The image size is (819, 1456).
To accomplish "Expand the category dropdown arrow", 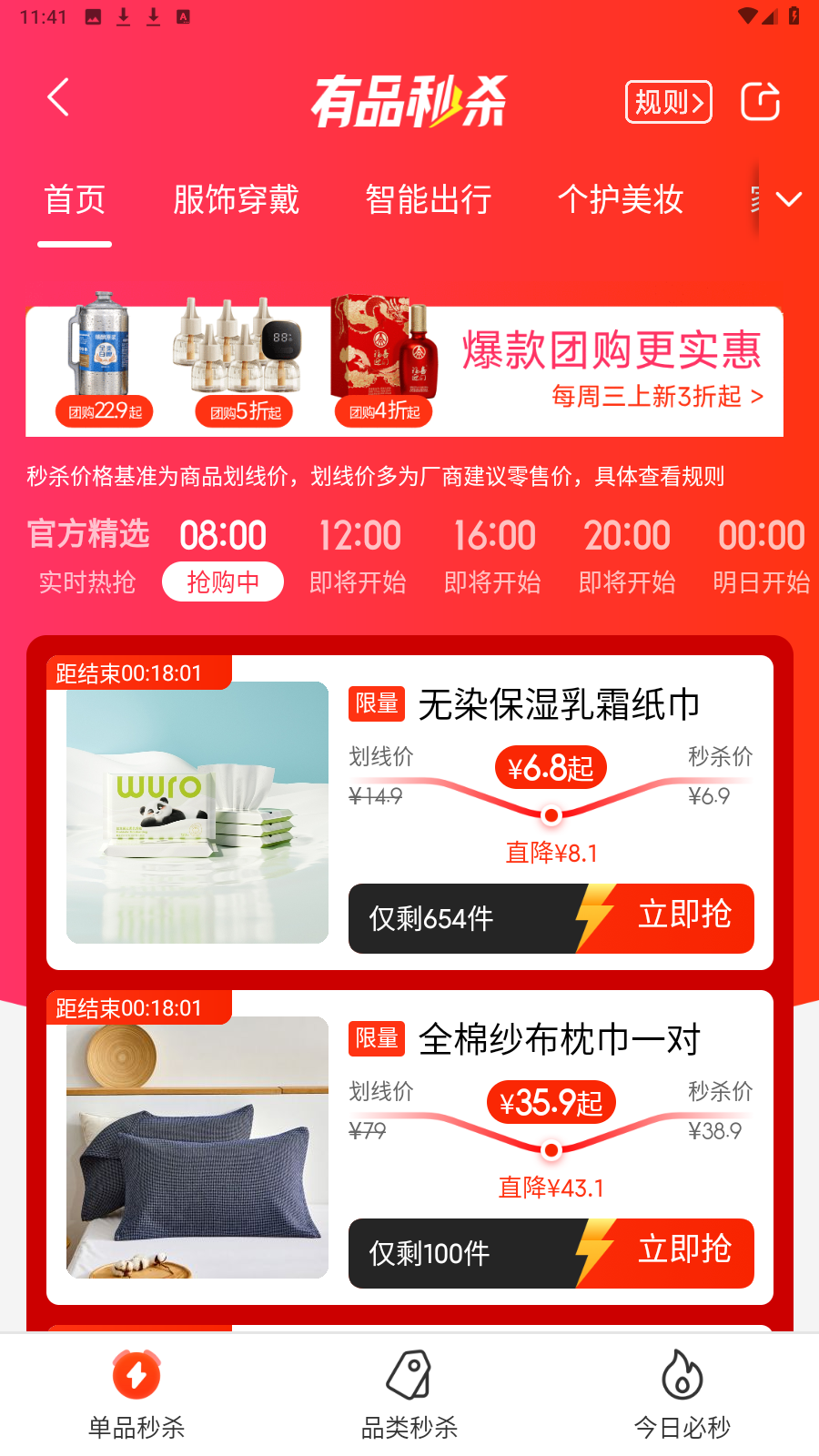I will pyautogui.click(x=788, y=200).
